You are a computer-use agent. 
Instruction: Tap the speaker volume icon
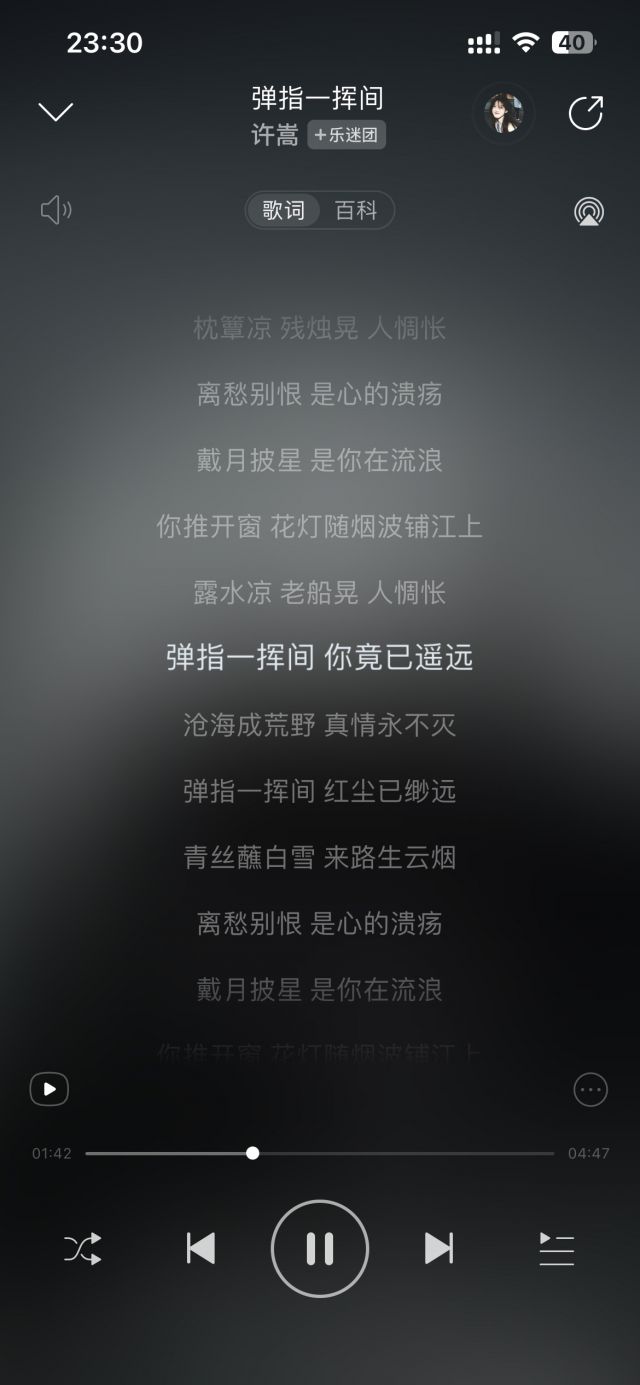point(56,210)
